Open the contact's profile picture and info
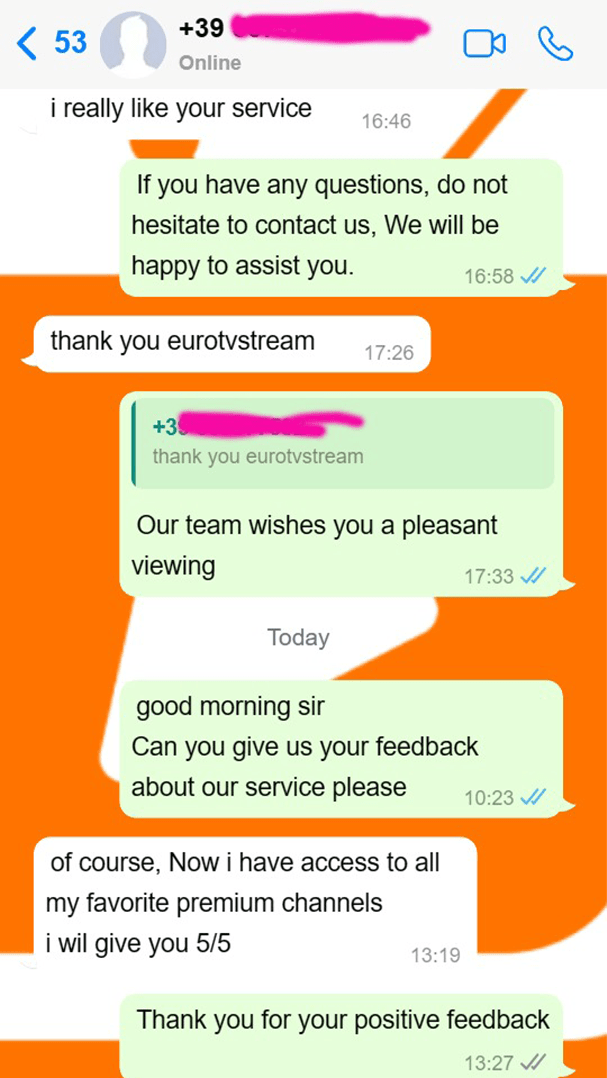 tap(134, 45)
